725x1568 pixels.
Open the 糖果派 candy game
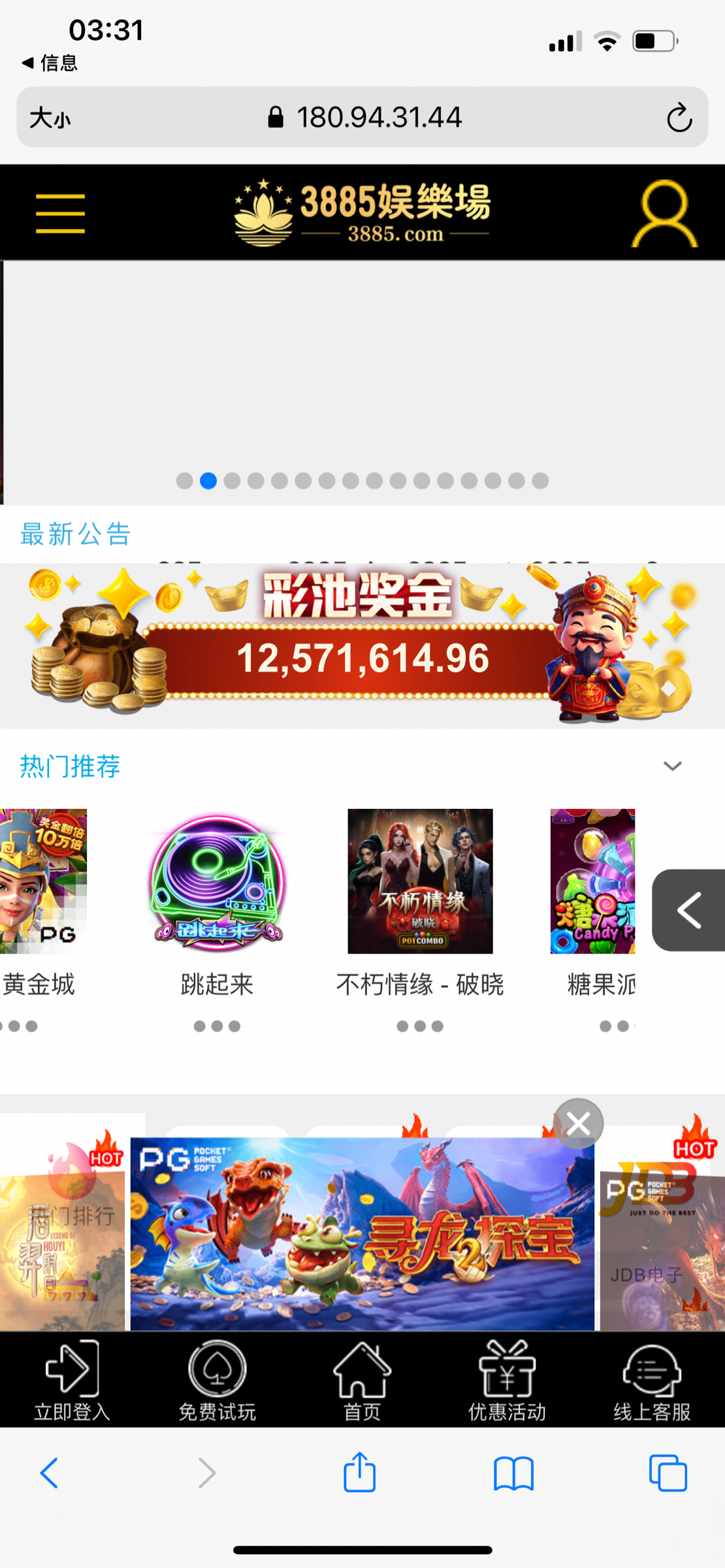593,881
